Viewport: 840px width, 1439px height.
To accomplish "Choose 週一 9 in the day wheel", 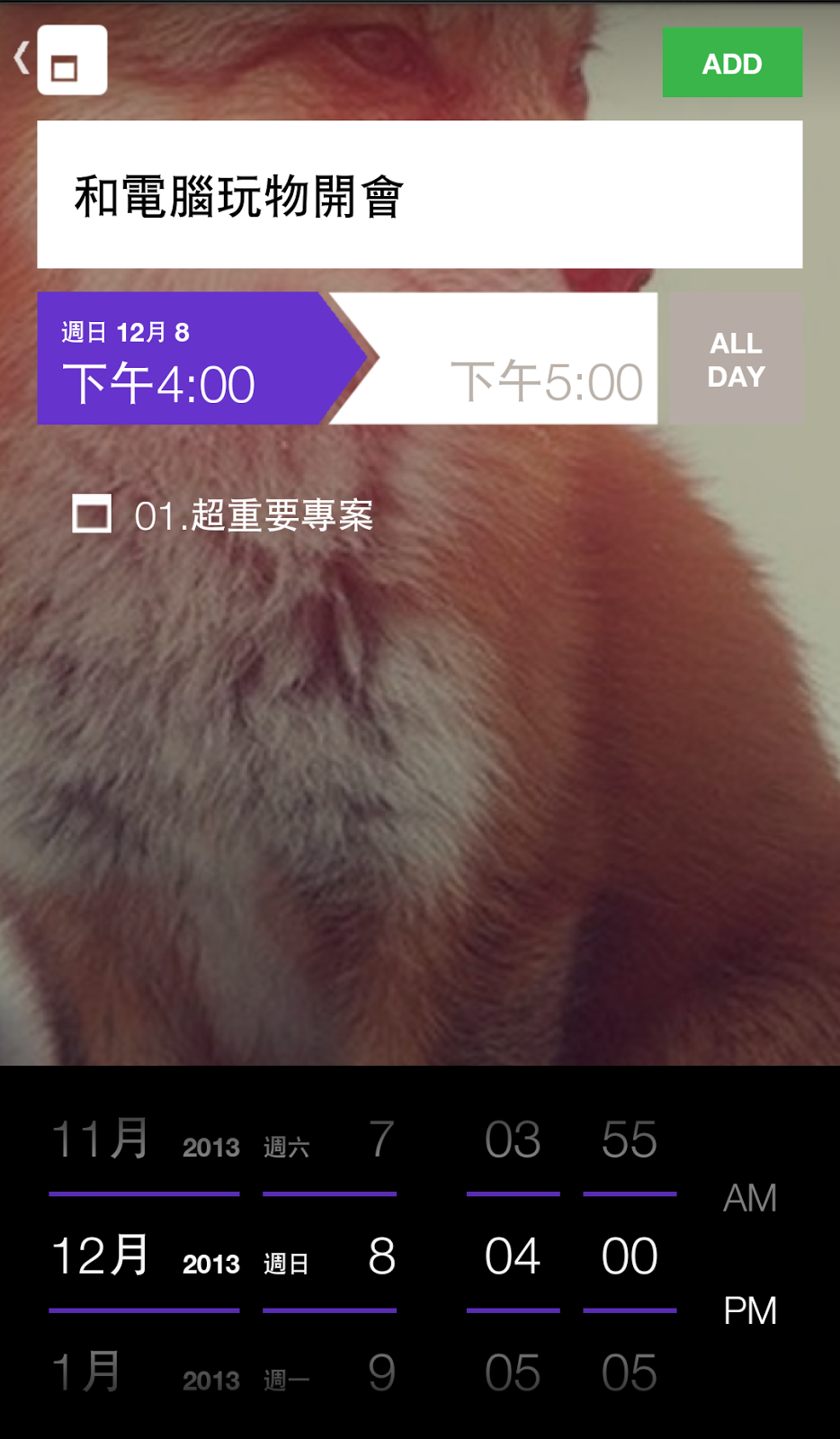I will tap(329, 1372).
